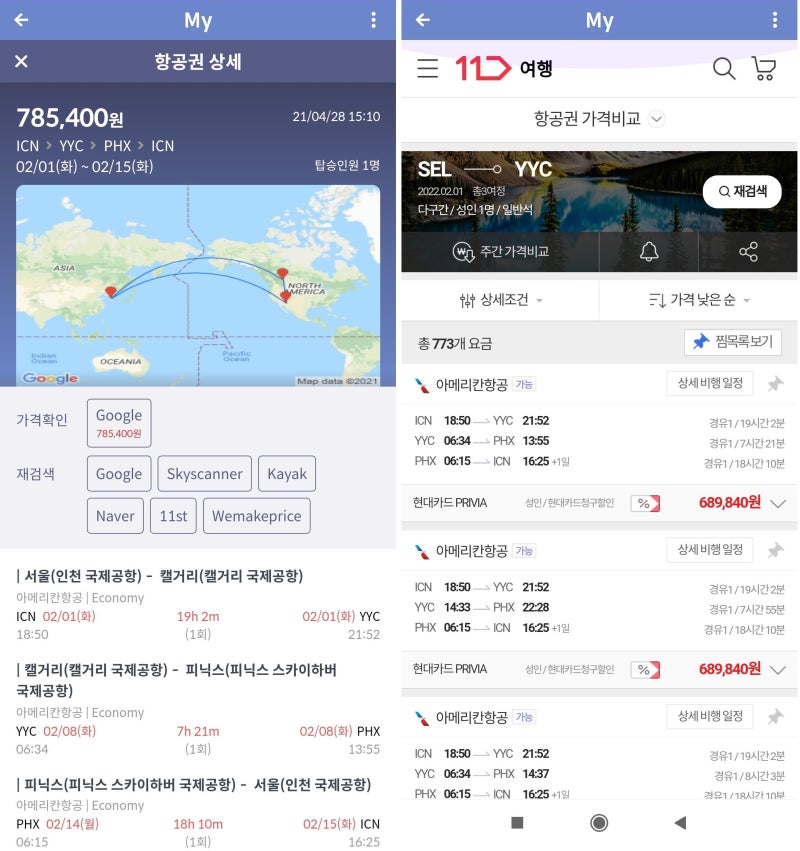Check price on Google for 785,400원
800x851 pixels.
click(x=119, y=423)
